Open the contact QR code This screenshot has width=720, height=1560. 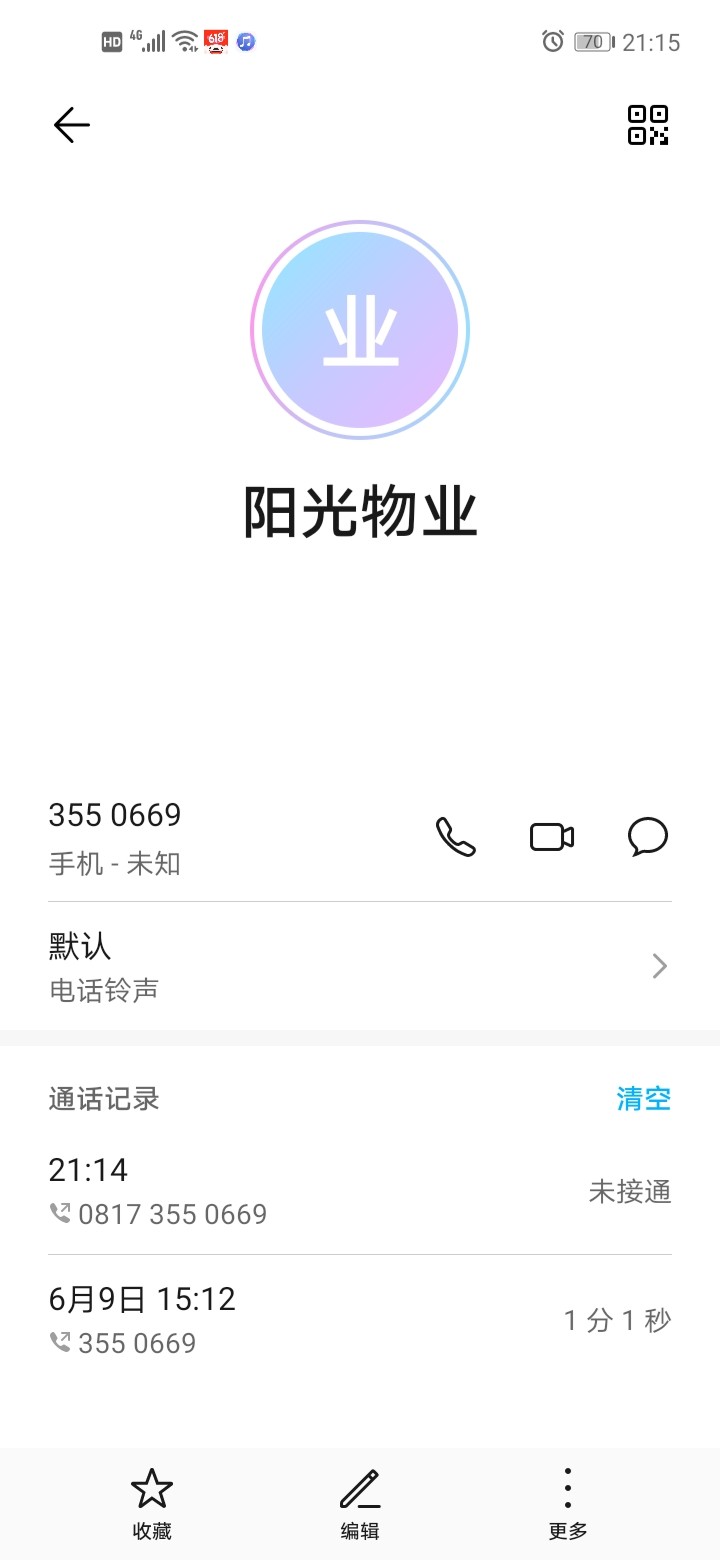[x=647, y=125]
